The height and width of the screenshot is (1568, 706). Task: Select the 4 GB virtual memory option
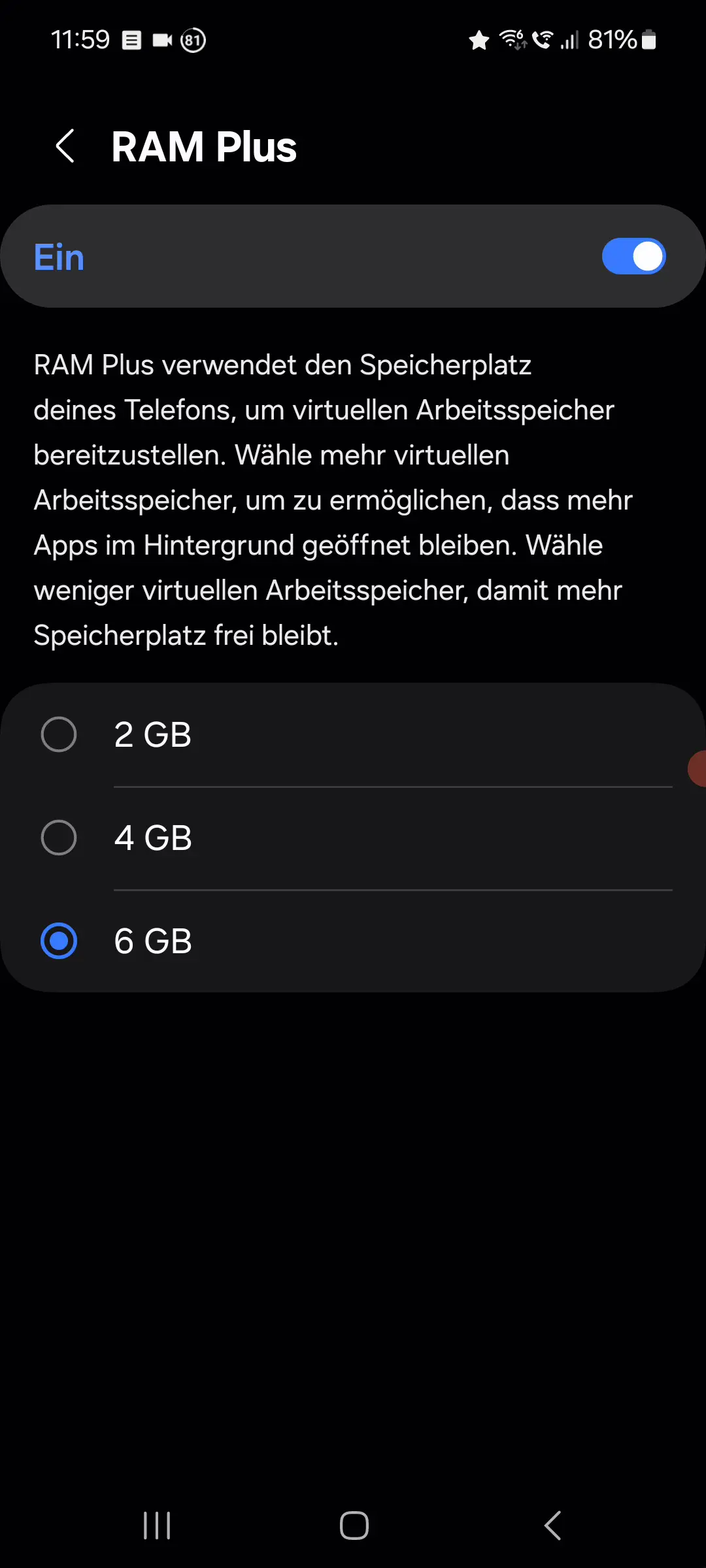click(x=59, y=838)
